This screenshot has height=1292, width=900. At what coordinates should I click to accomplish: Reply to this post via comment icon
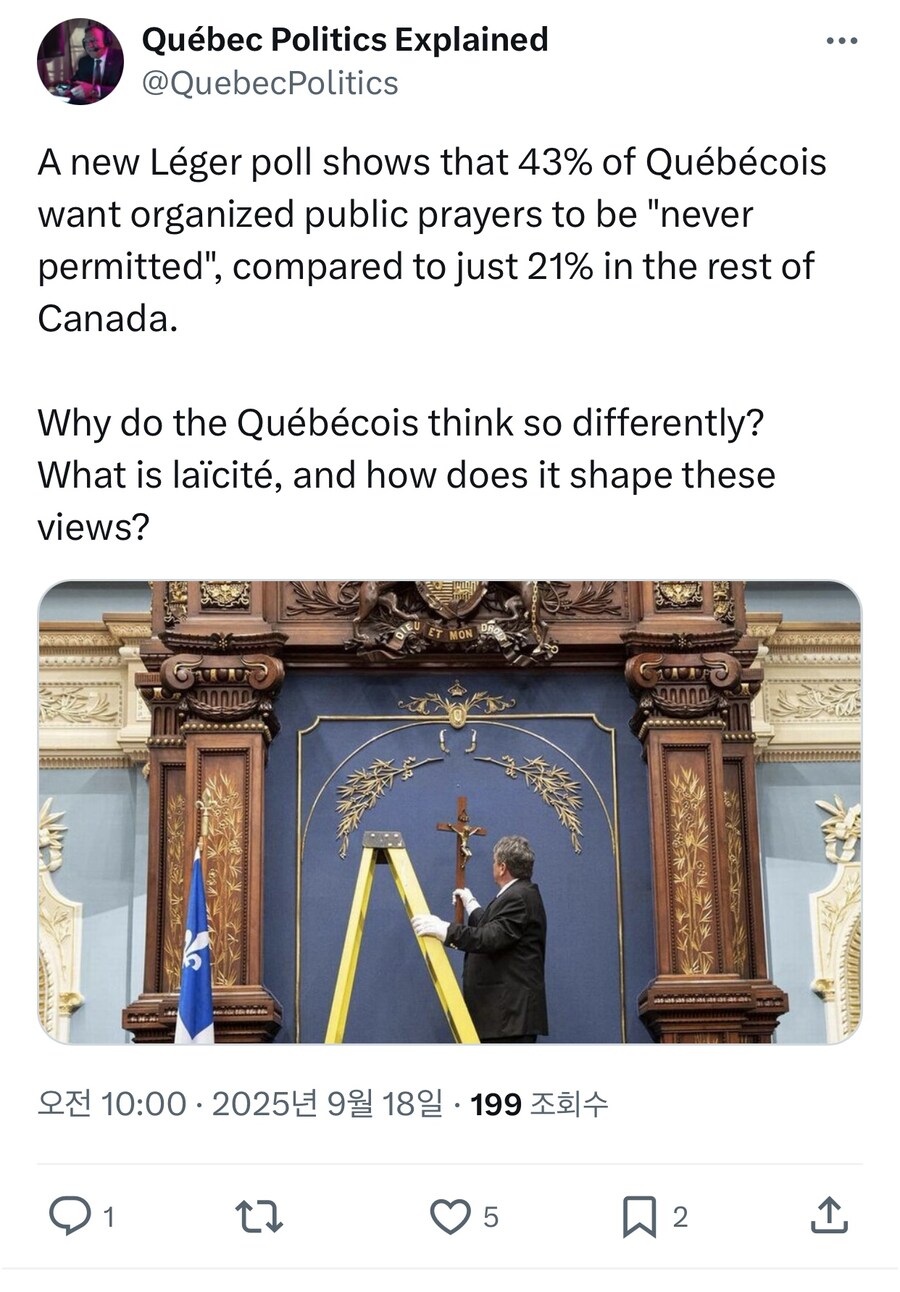(70, 1216)
